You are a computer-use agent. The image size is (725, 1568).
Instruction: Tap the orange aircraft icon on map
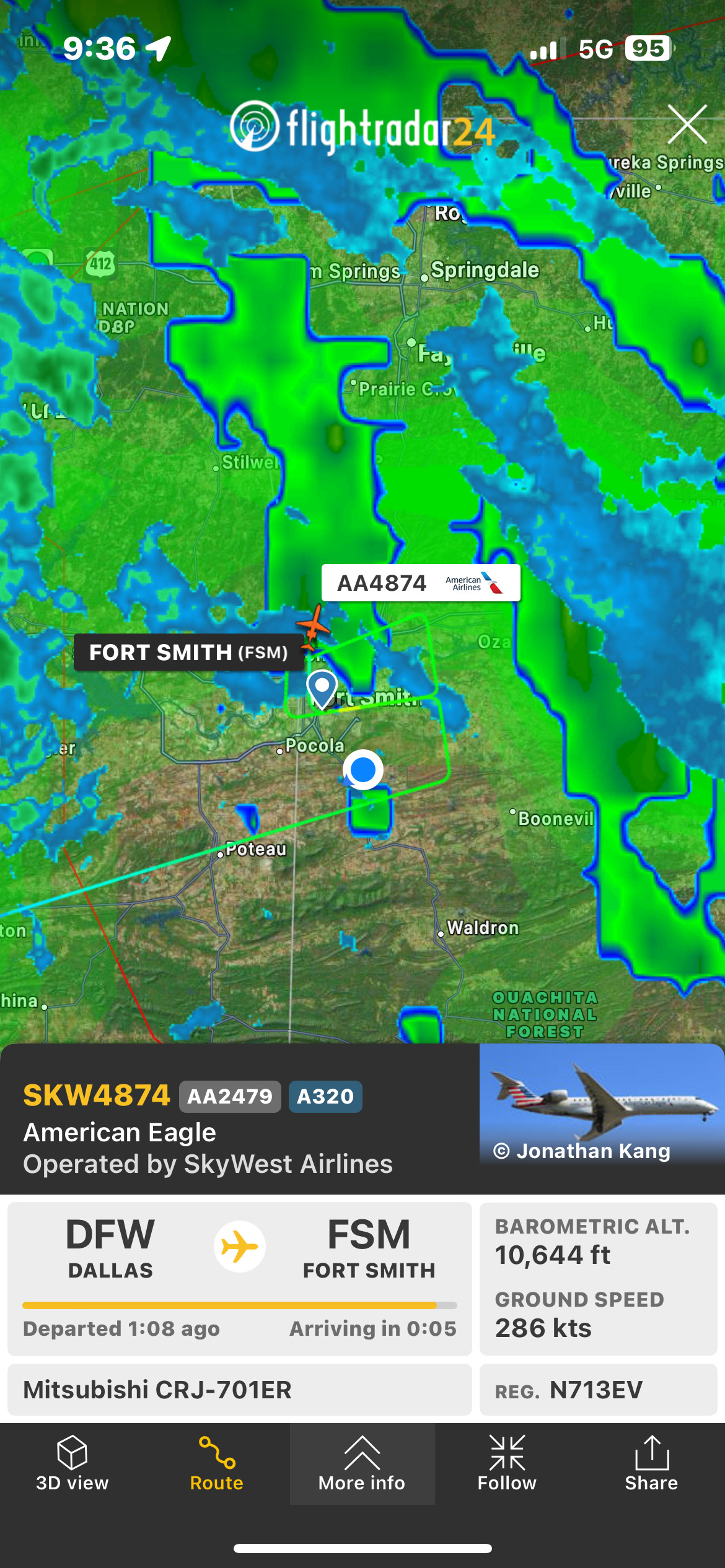tap(315, 625)
